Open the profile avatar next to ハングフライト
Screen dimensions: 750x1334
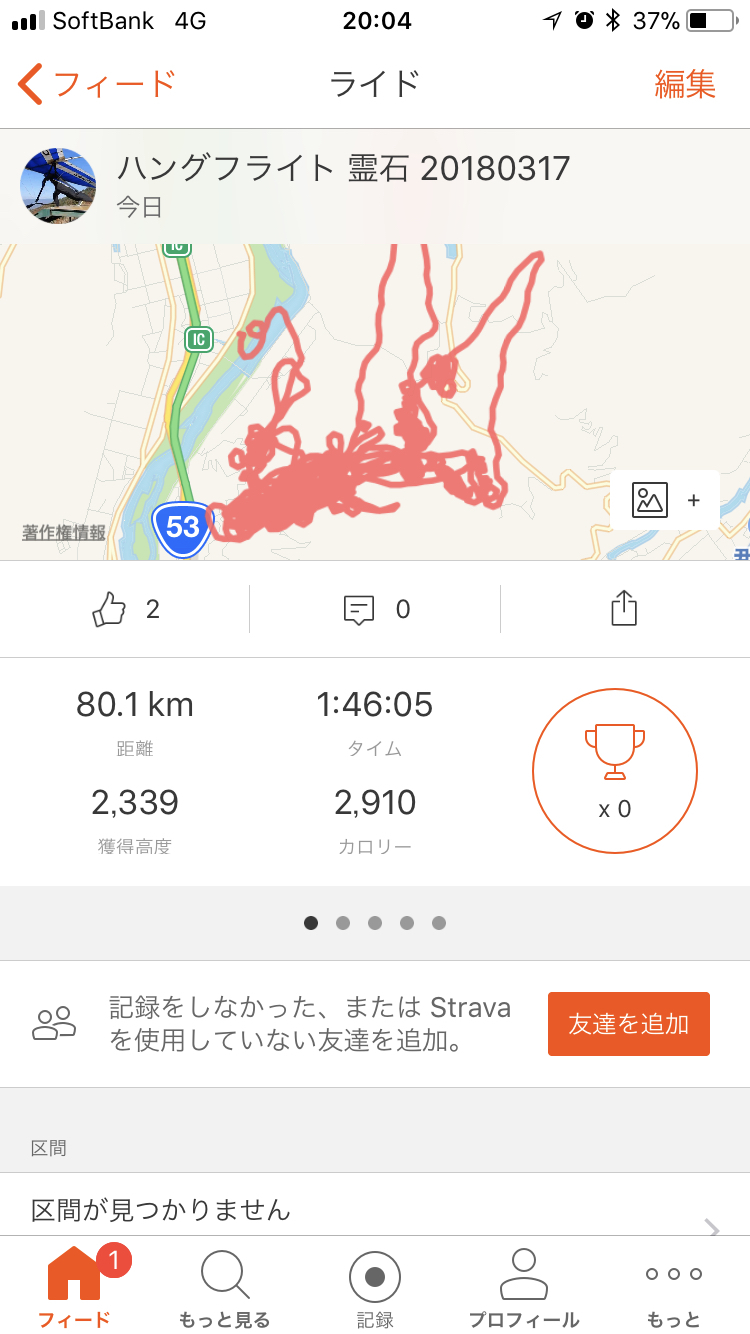[x=59, y=186]
